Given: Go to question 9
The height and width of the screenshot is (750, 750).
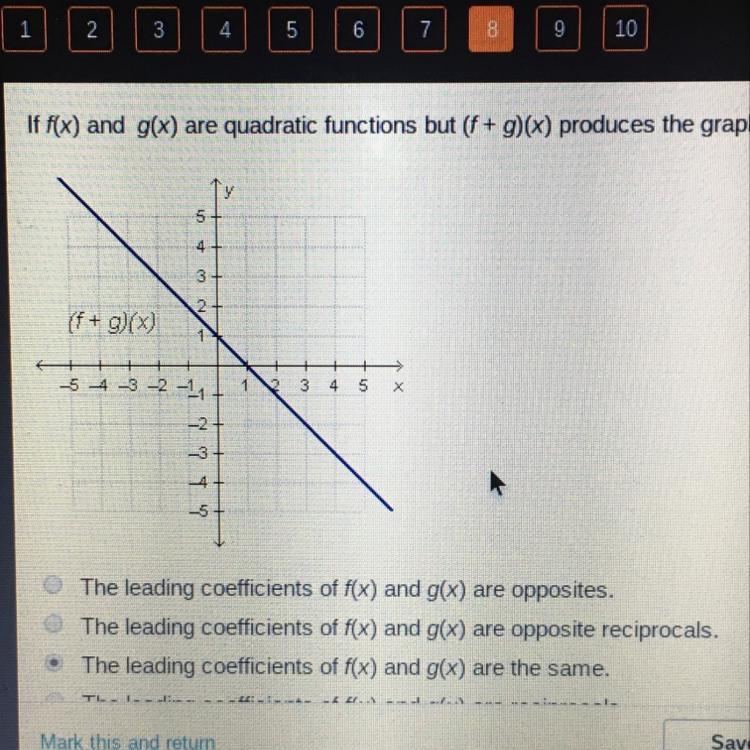Looking at the screenshot, I should coord(559,30).
